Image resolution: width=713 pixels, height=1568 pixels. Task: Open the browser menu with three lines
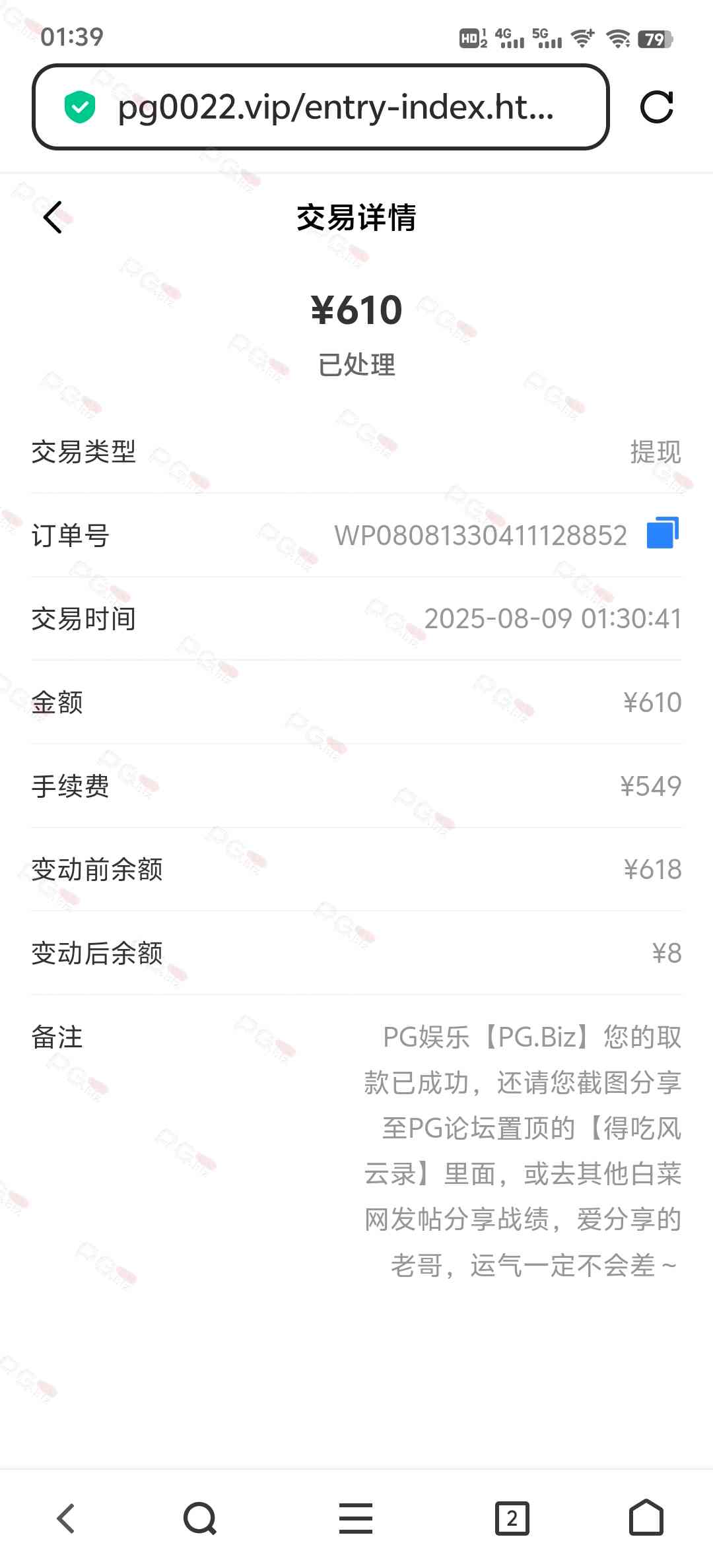pos(356,1518)
